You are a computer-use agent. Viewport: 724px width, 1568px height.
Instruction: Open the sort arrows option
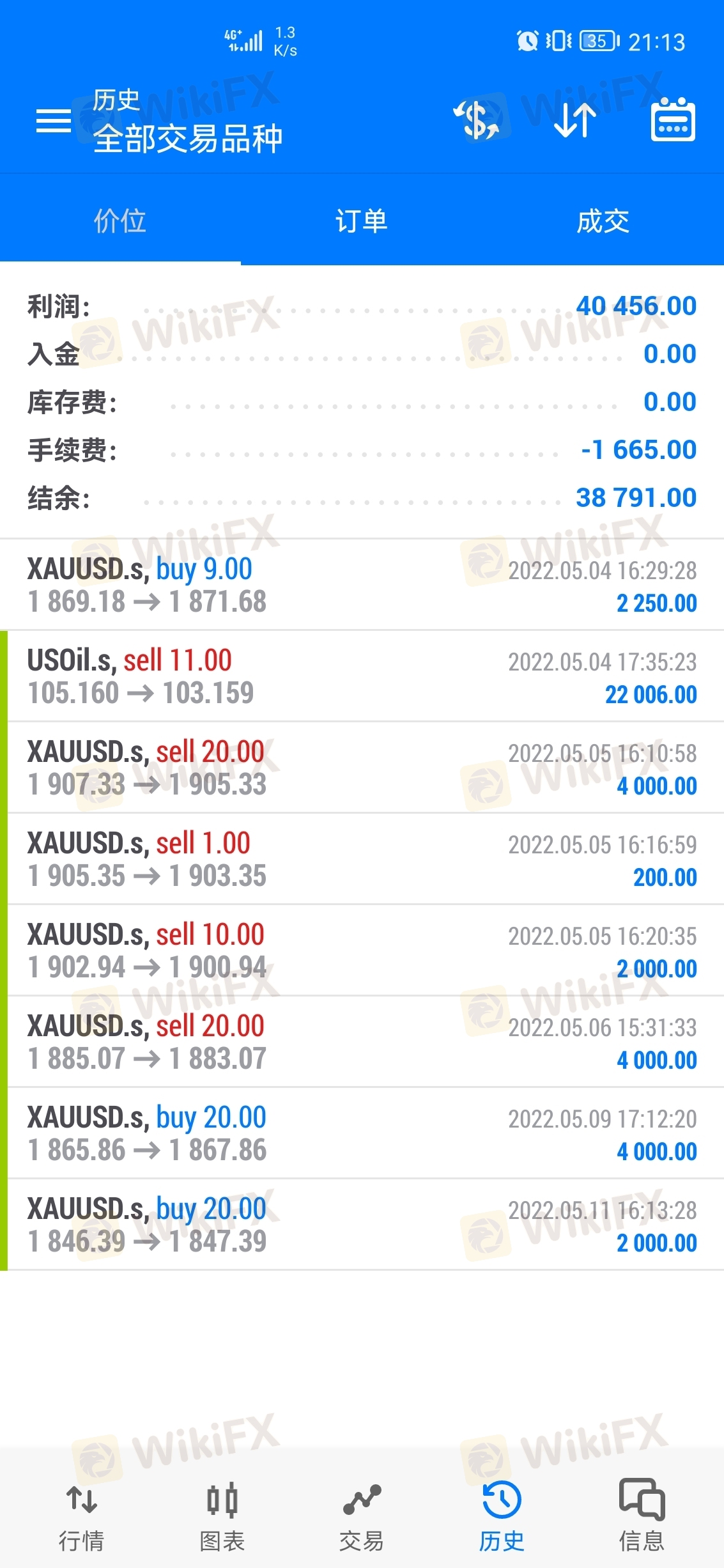click(574, 120)
